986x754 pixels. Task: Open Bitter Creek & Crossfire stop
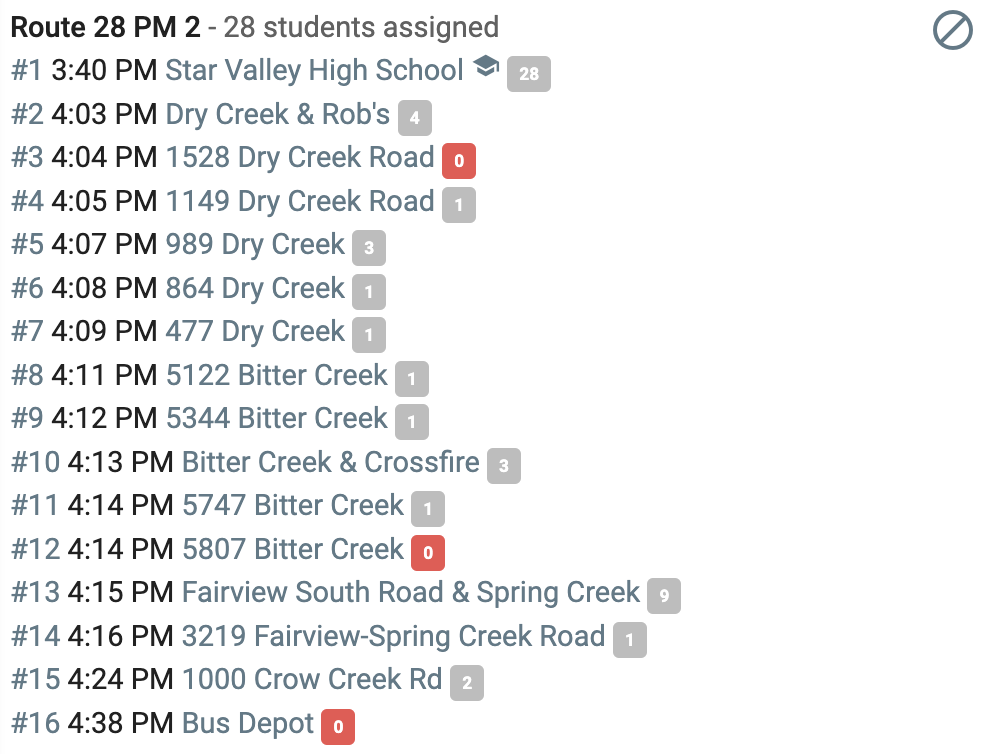click(x=331, y=462)
